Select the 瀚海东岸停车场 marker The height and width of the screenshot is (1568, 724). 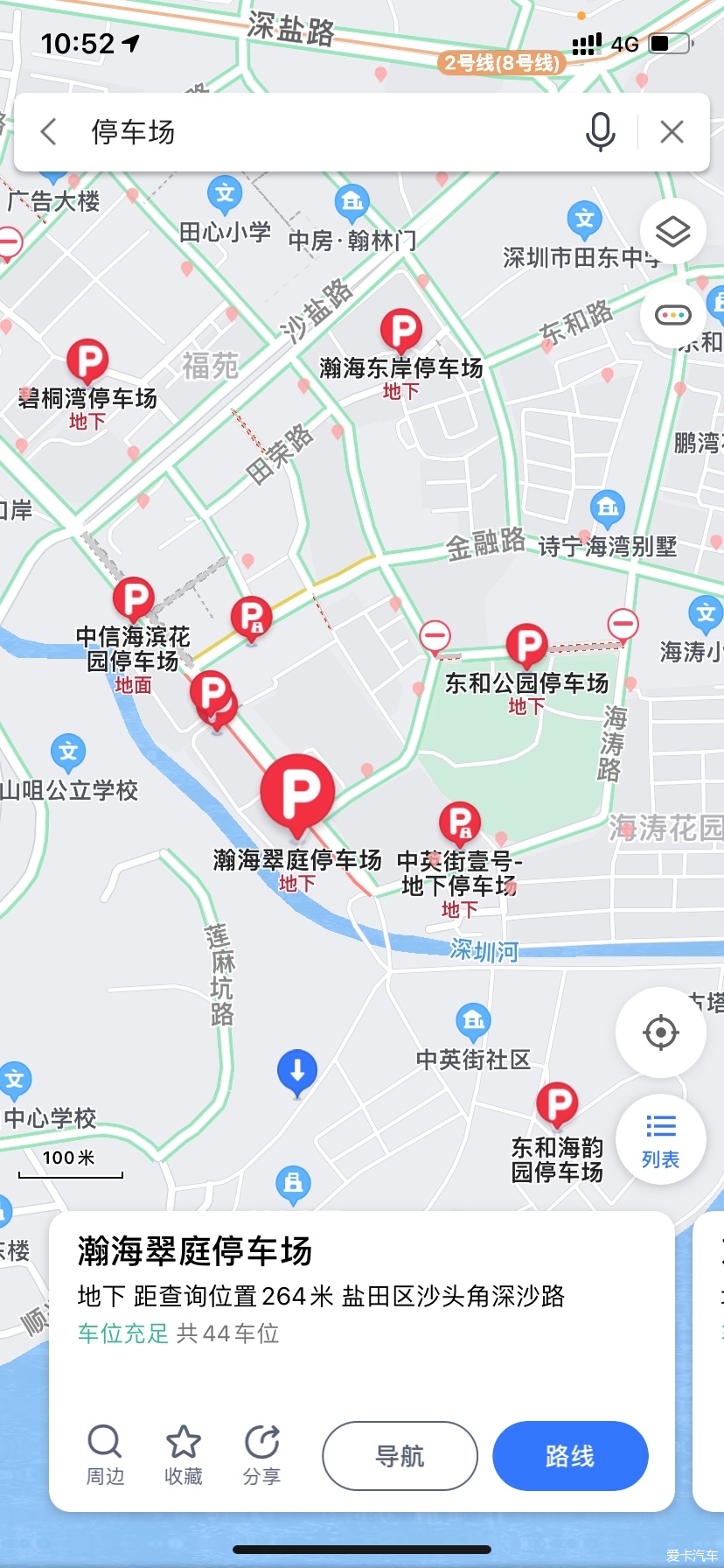click(401, 332)
